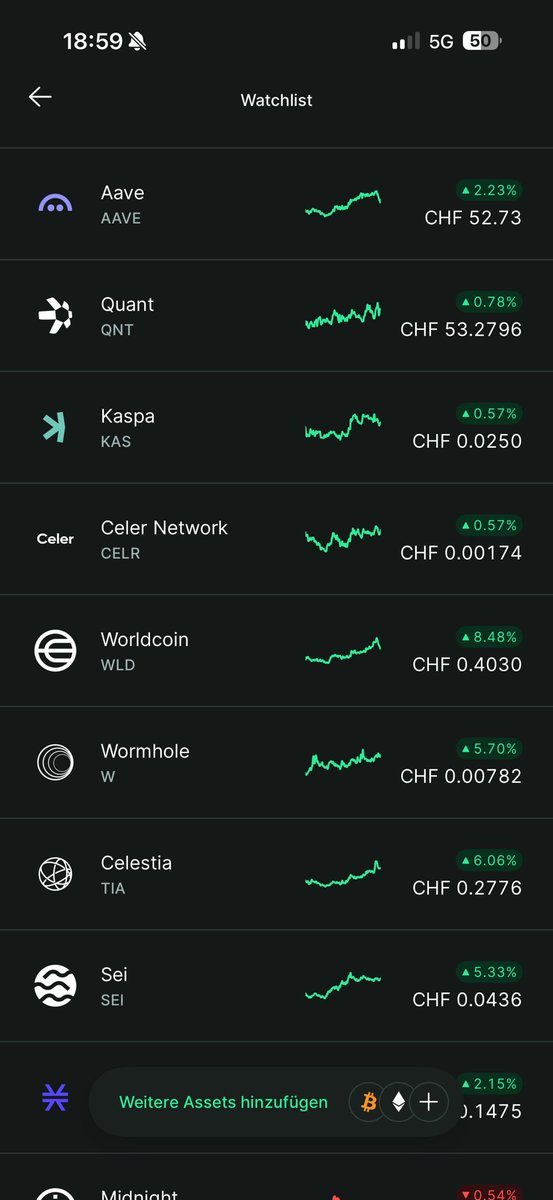Open the Quant QNT asset
The width and height of the screenshot is (553, 1200).
coord(276,317)
